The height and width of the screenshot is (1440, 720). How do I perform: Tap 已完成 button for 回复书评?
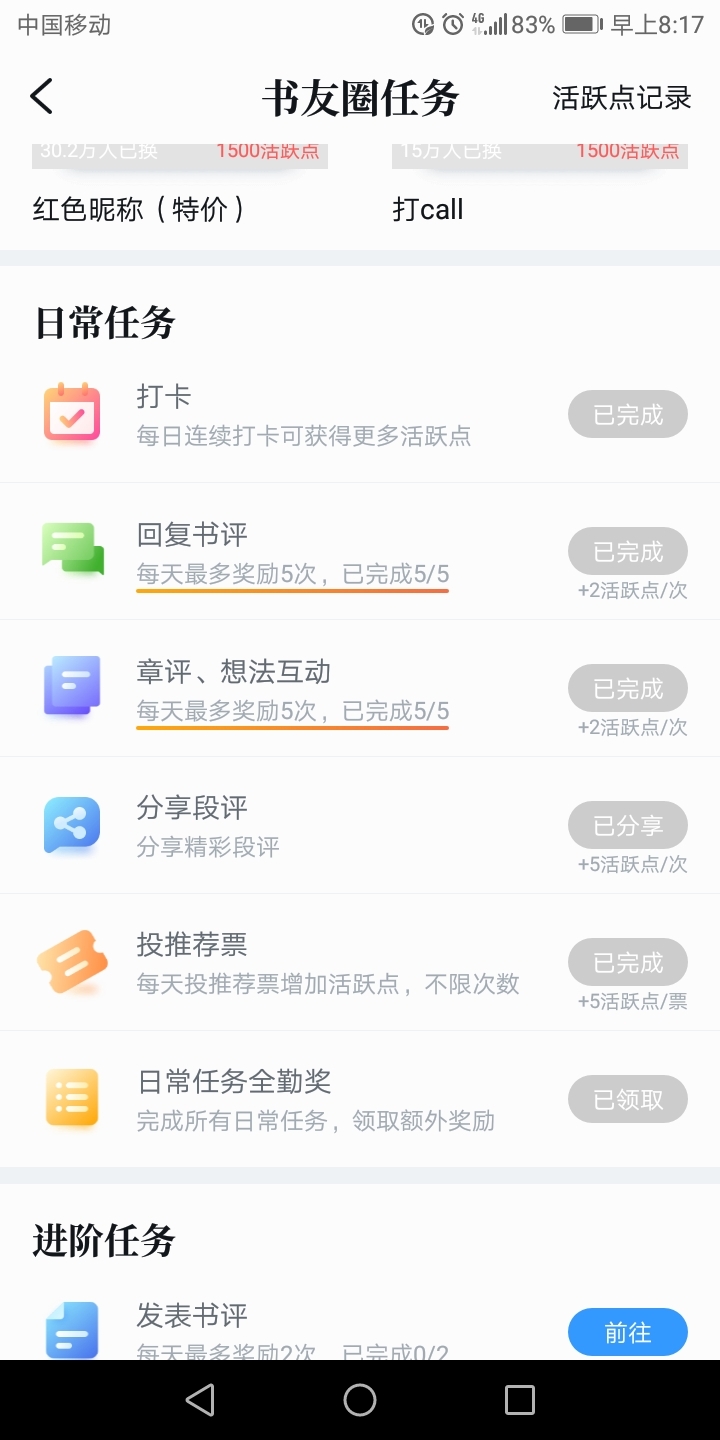[628, 551]
